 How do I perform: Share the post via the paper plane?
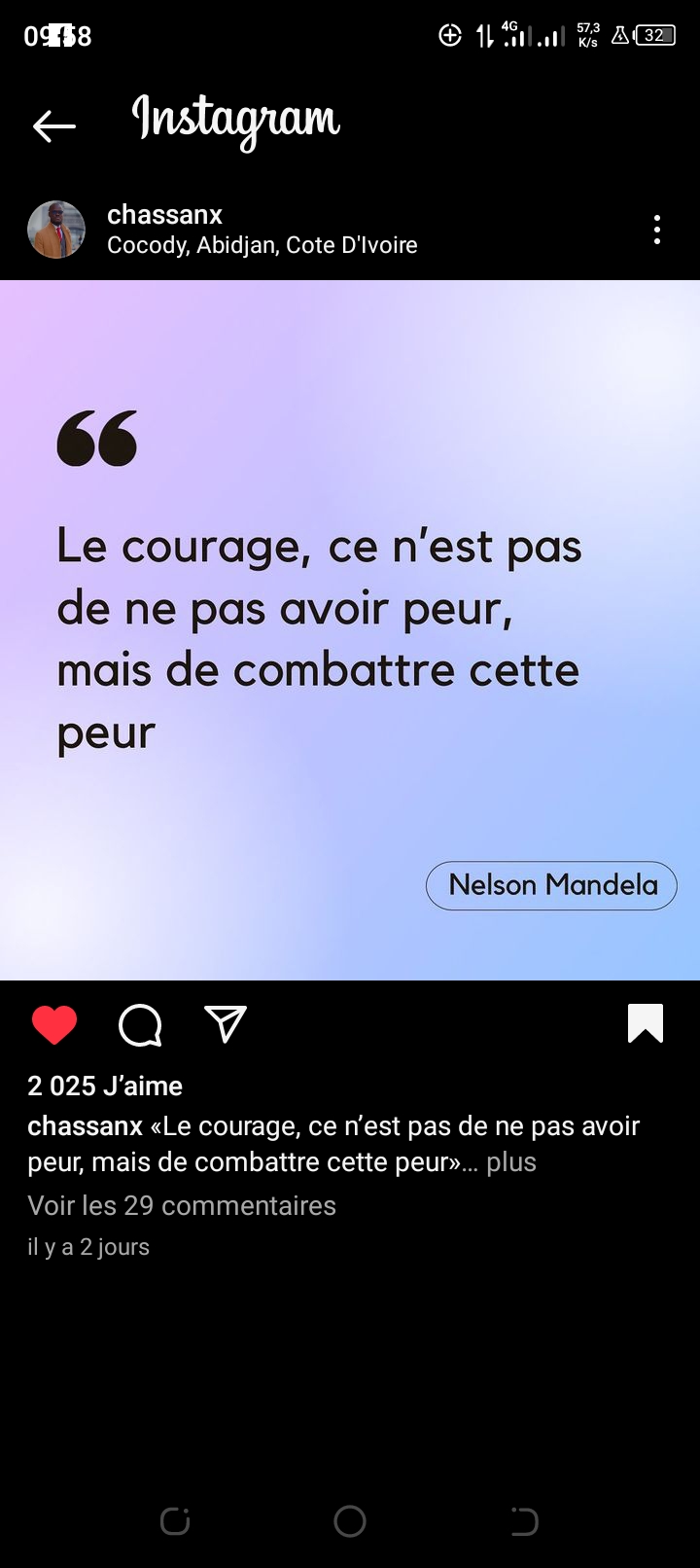226,1024
